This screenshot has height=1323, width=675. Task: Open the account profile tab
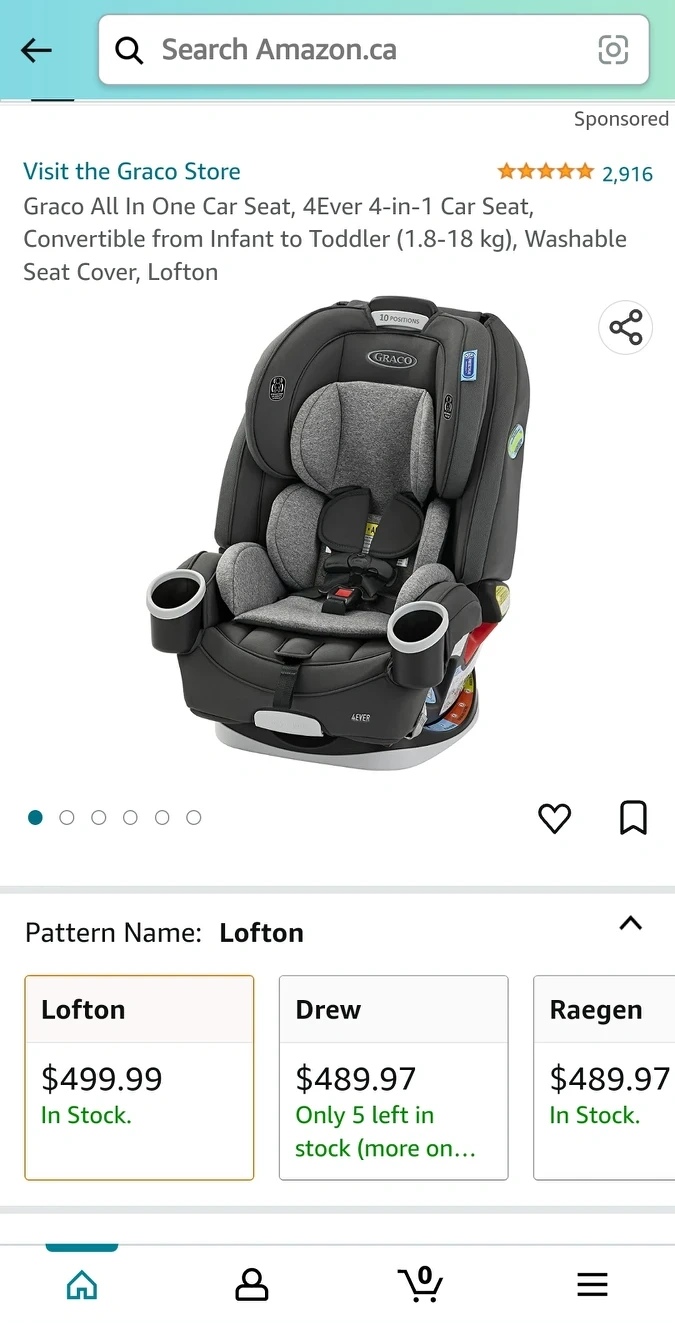click(x=252, y=1284)
